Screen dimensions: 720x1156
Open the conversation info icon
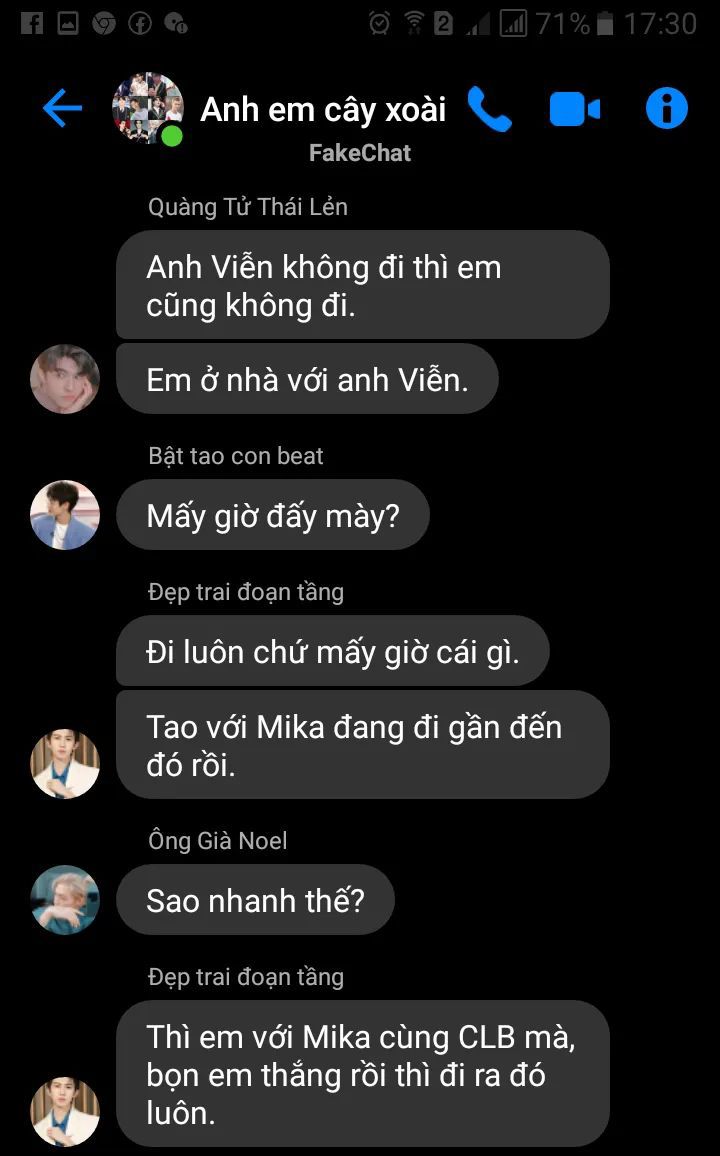(x=666, y=108)
